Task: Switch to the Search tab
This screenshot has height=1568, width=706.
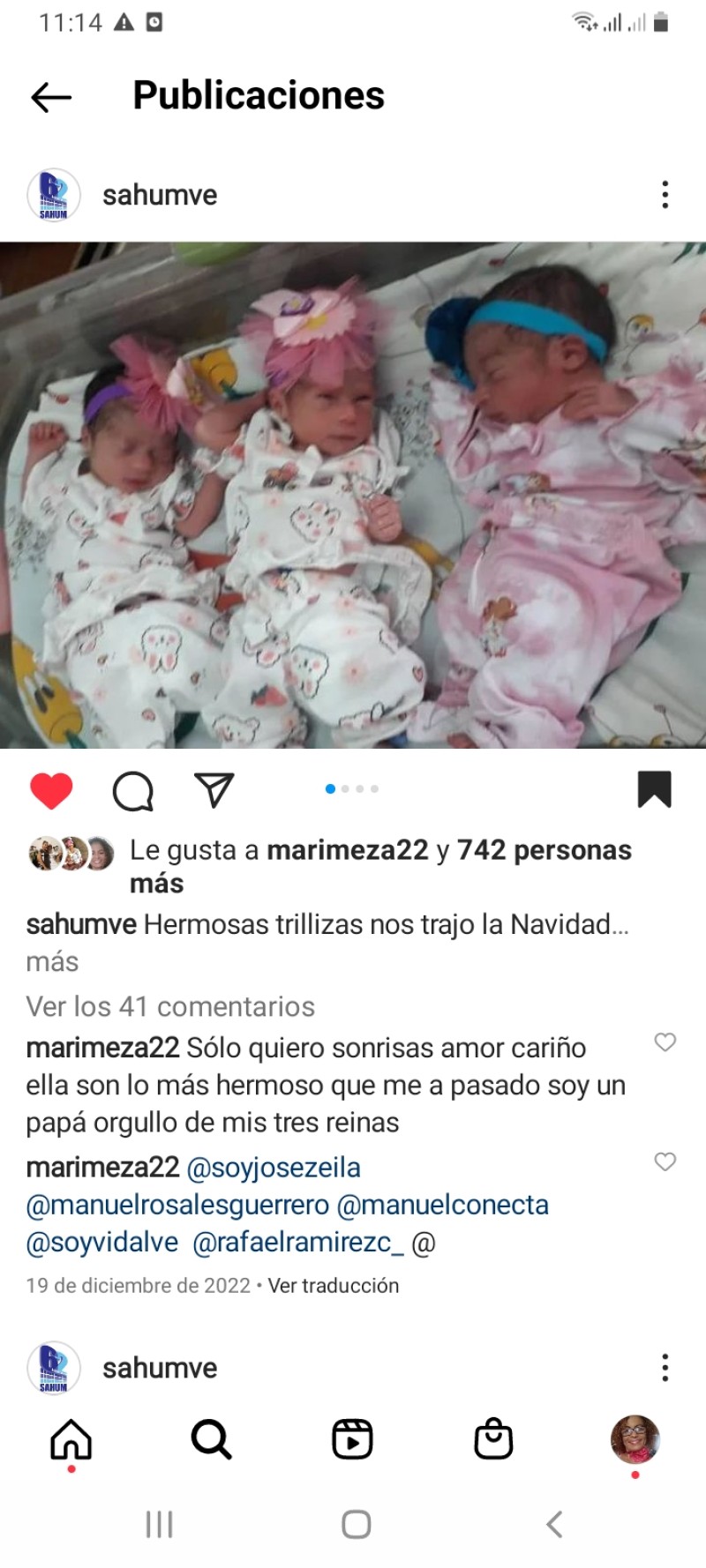Action: [x=211, y=1440]
